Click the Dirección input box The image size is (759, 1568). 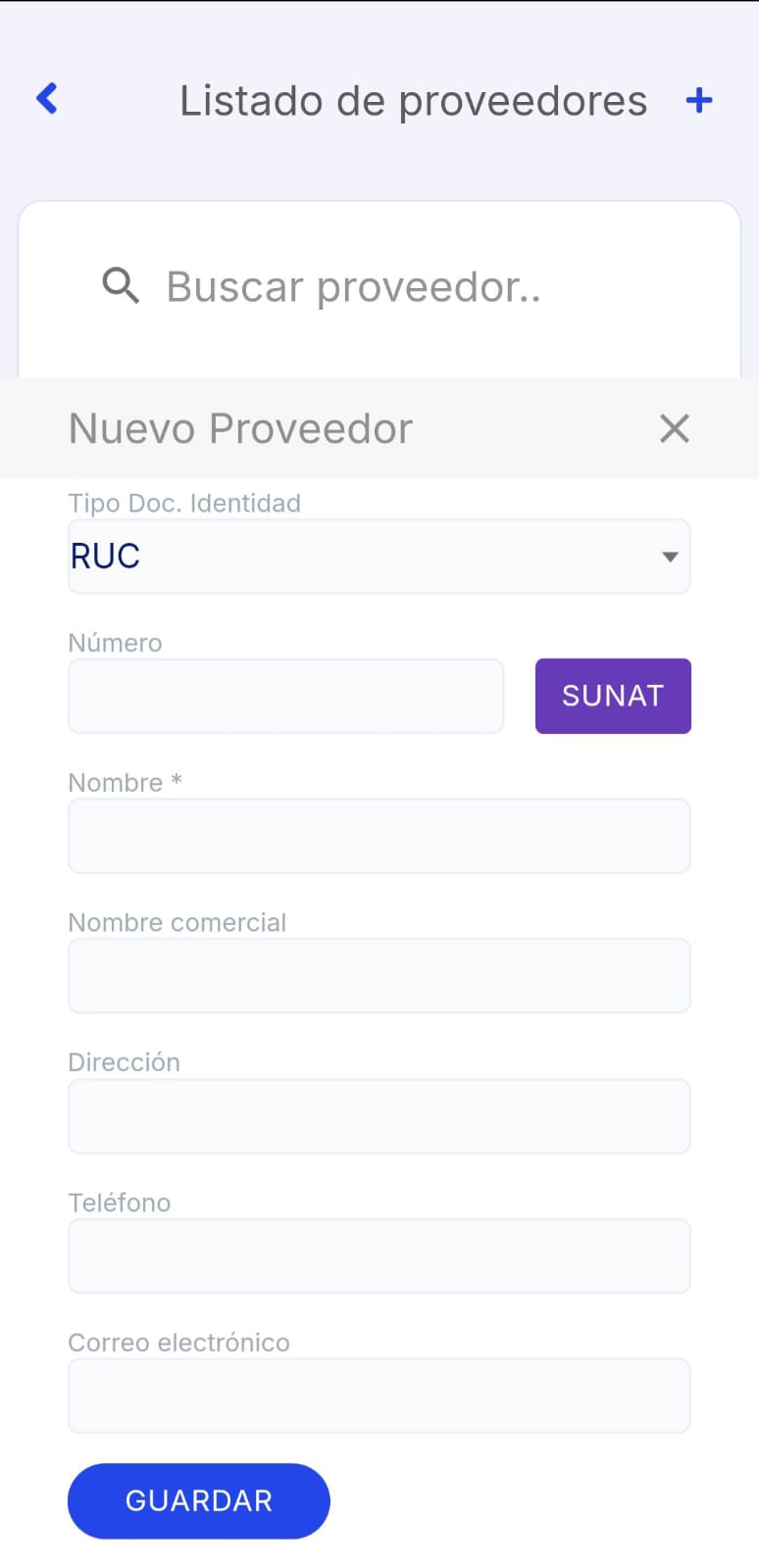coord(379,1115)
